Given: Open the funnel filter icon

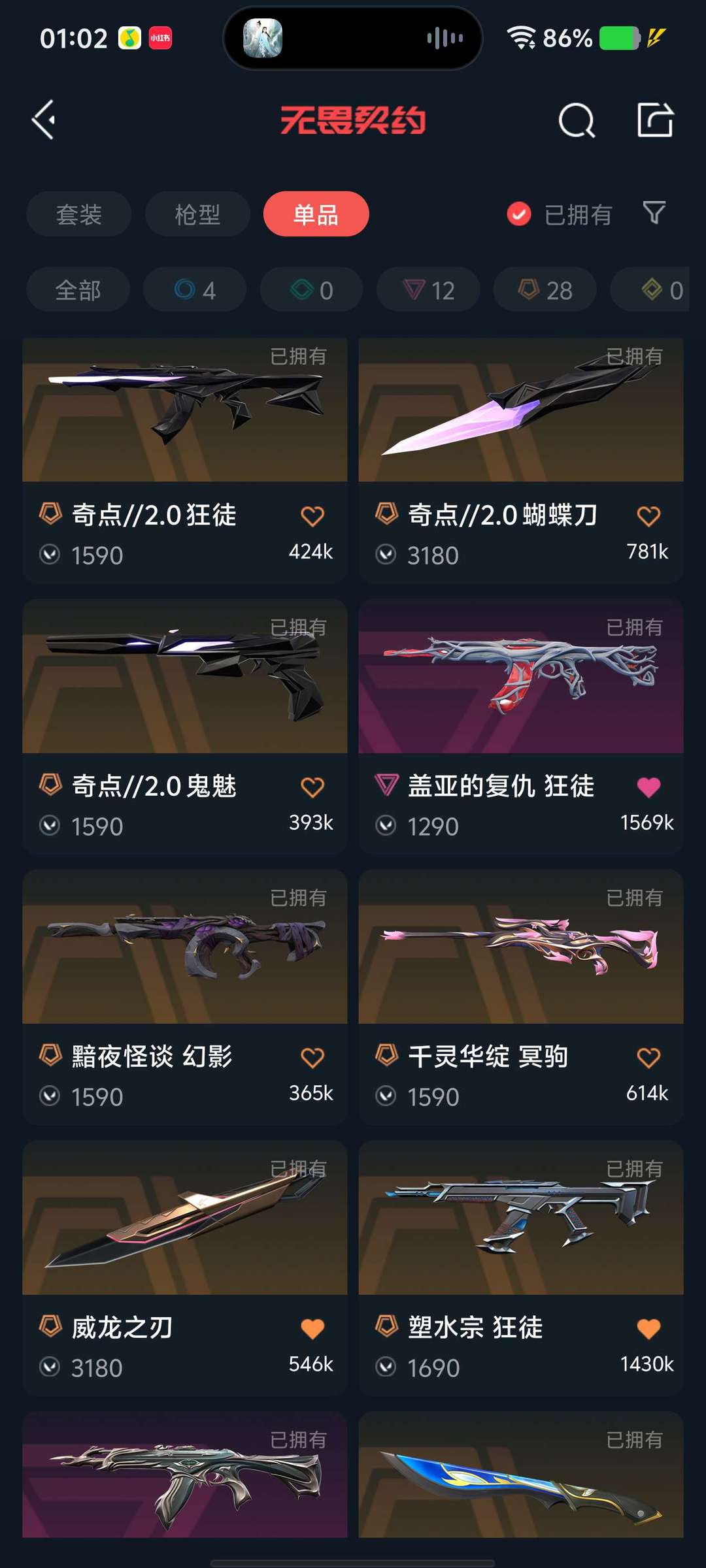Looking at the screenshot, I should click(654, 213).
